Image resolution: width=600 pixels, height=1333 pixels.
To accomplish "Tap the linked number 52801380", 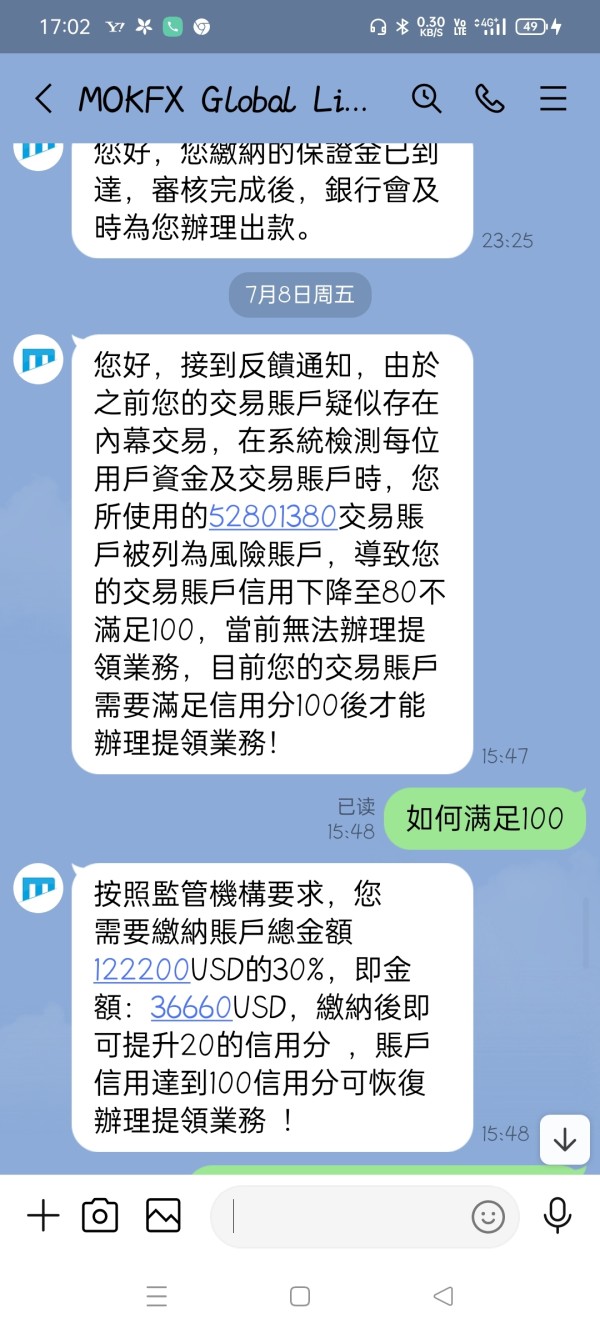I will click(x=273, y=516).
